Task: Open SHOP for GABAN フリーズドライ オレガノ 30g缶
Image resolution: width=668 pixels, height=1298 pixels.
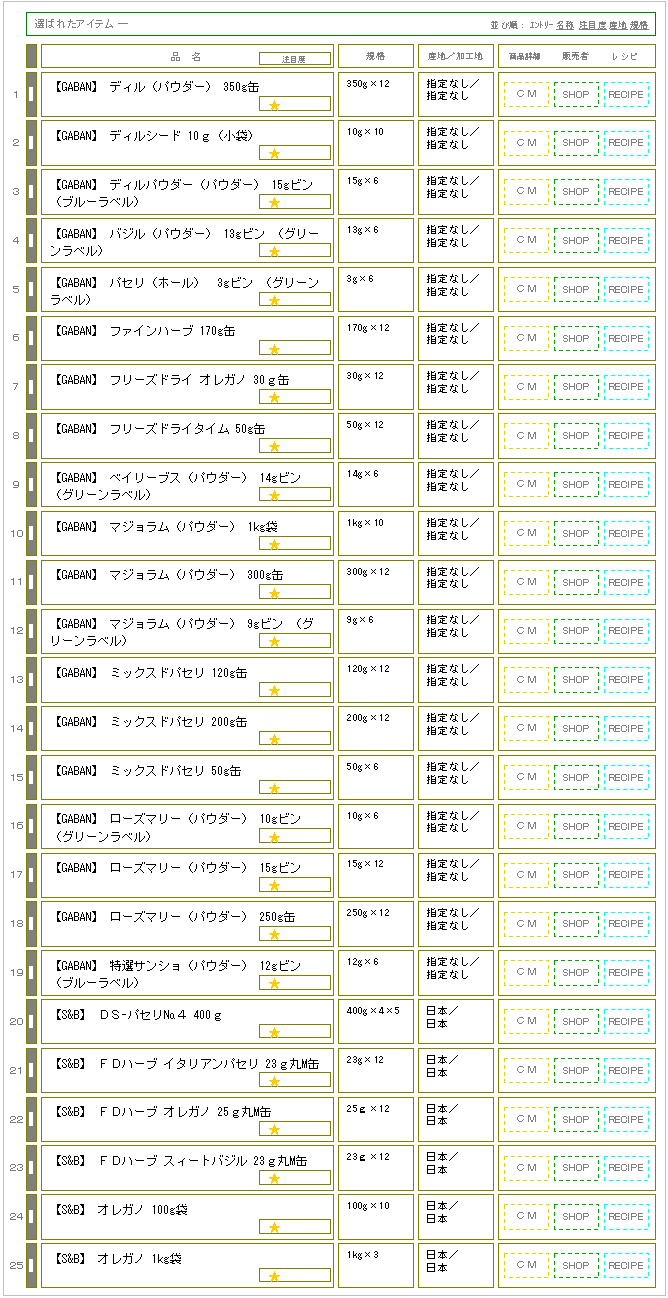Action: [576, 387]
